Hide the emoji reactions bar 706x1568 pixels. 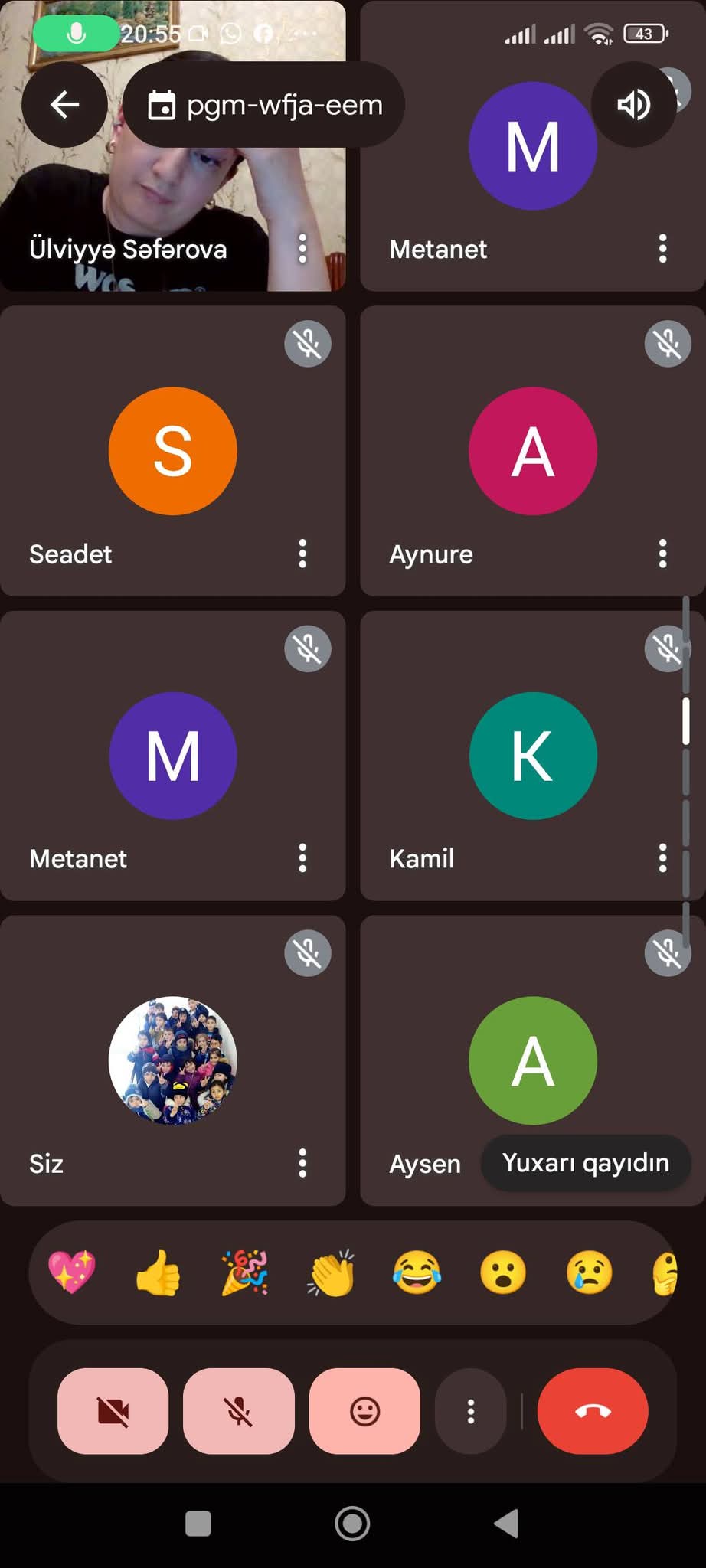pyautogui.click(x=364, y=1411)
